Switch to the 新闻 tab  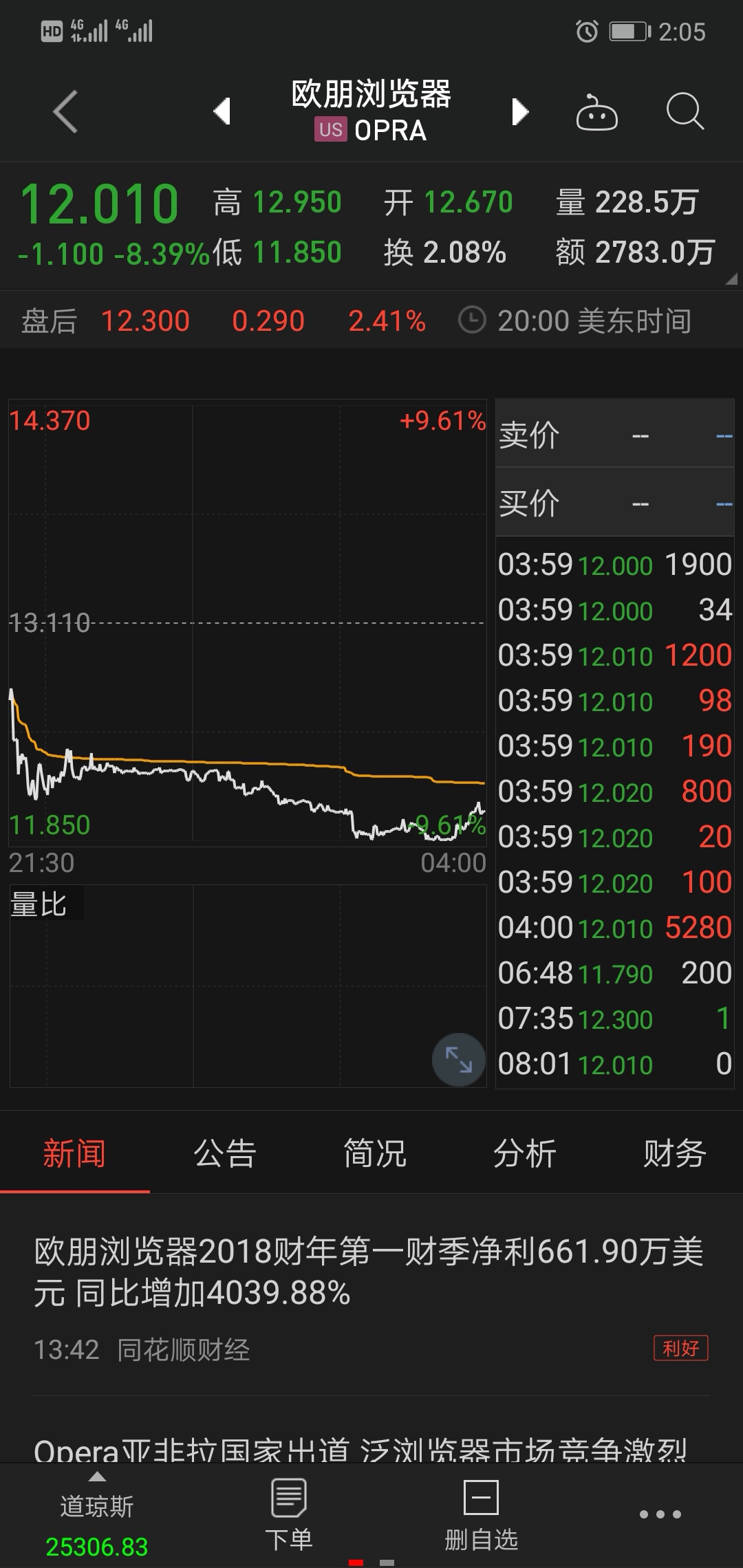(x=74, y=1154)
